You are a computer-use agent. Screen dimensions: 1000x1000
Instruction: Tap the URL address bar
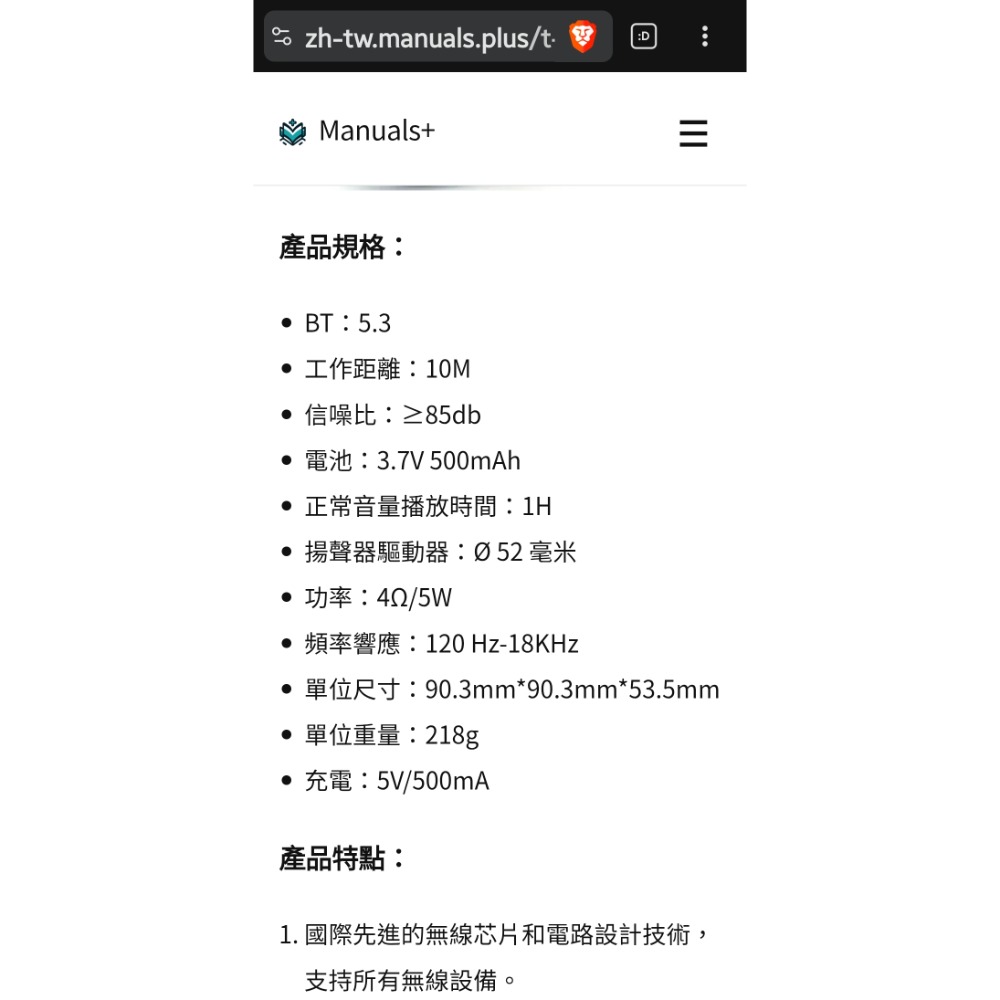428,38
